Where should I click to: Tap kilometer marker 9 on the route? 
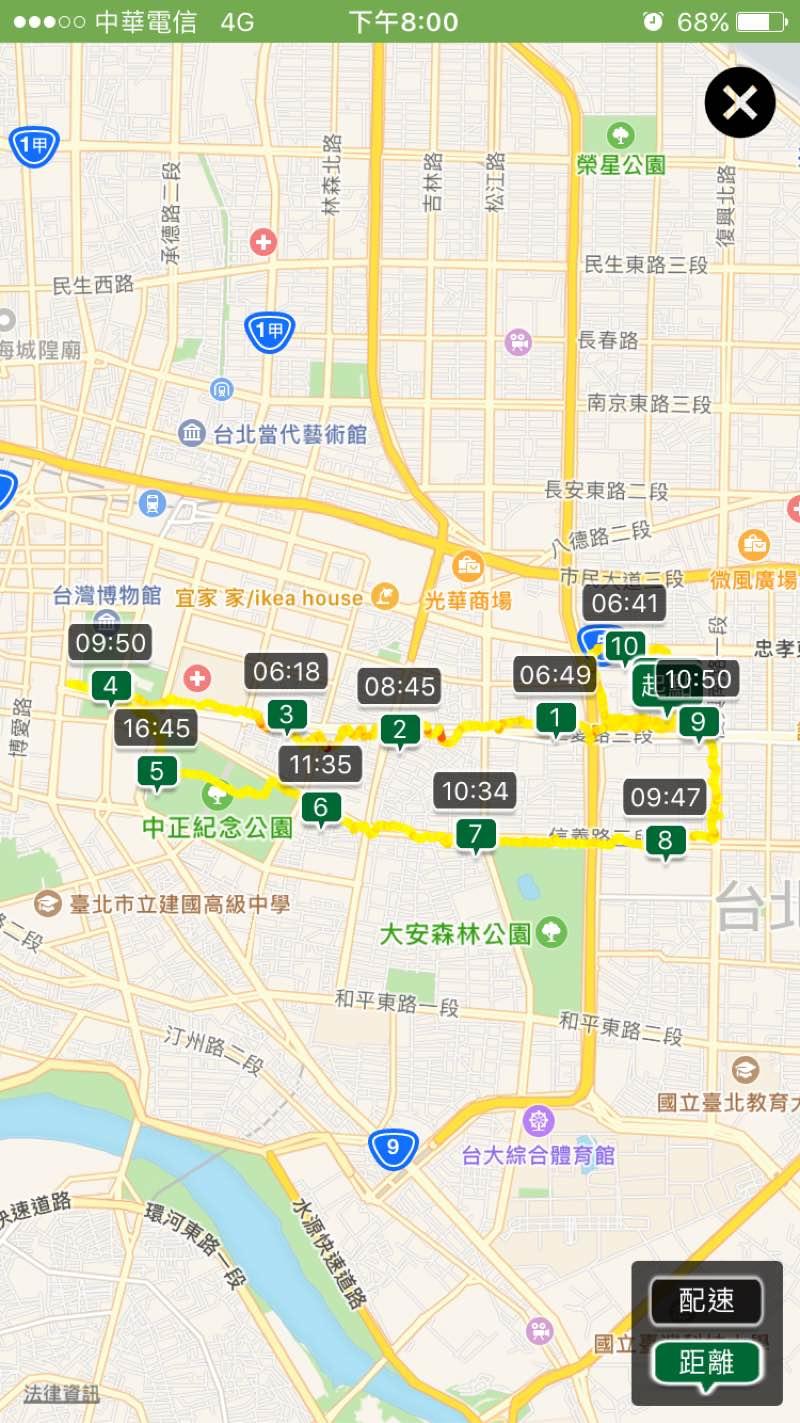pyautogui.click(x=697, y=721)
